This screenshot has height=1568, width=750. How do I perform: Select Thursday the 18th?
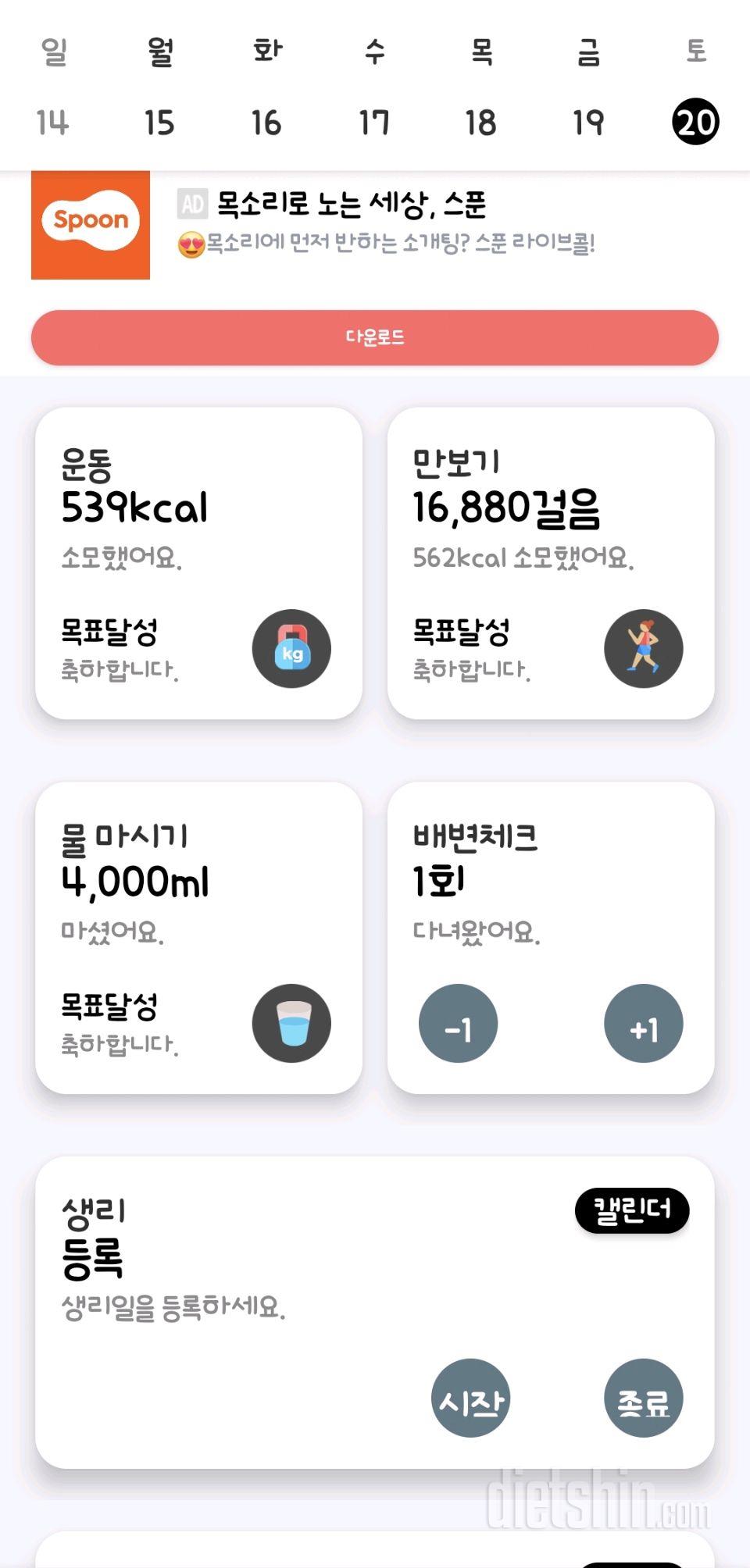coord(480,122)
